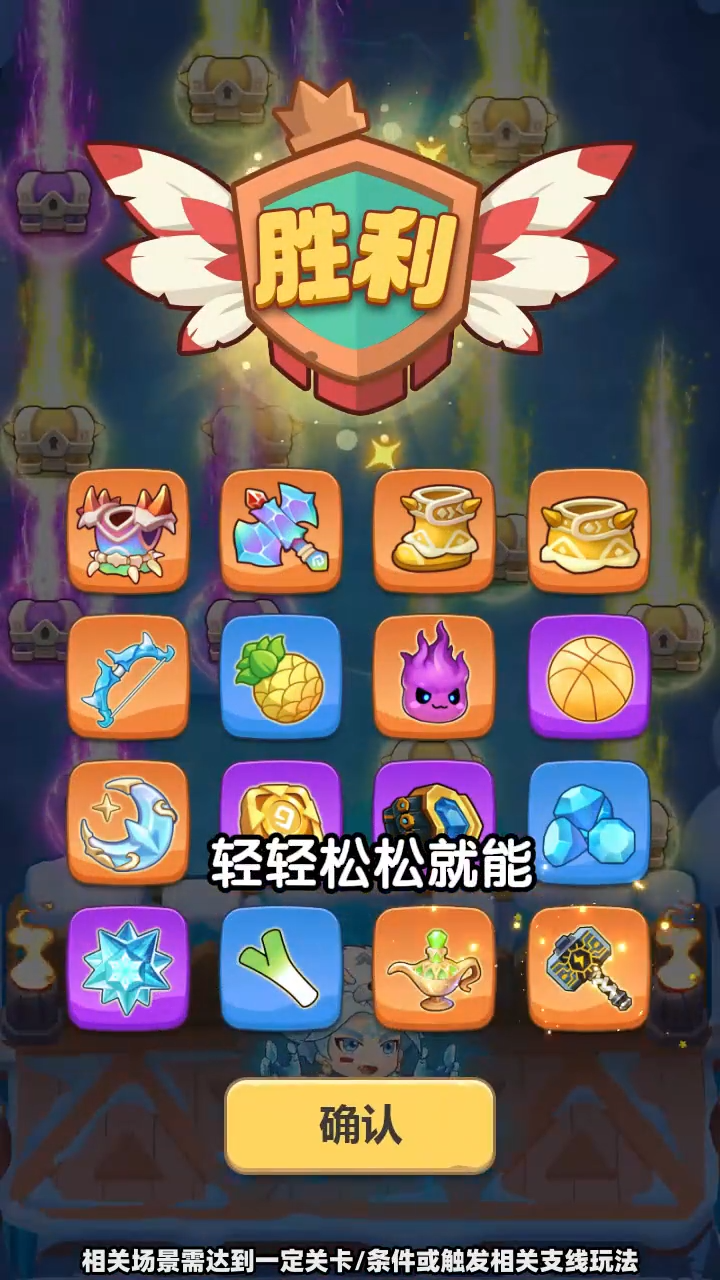The height and width of the screenshot is (1280, 720).
Task: Open the basketball reward item
Action: coord(589,677)
